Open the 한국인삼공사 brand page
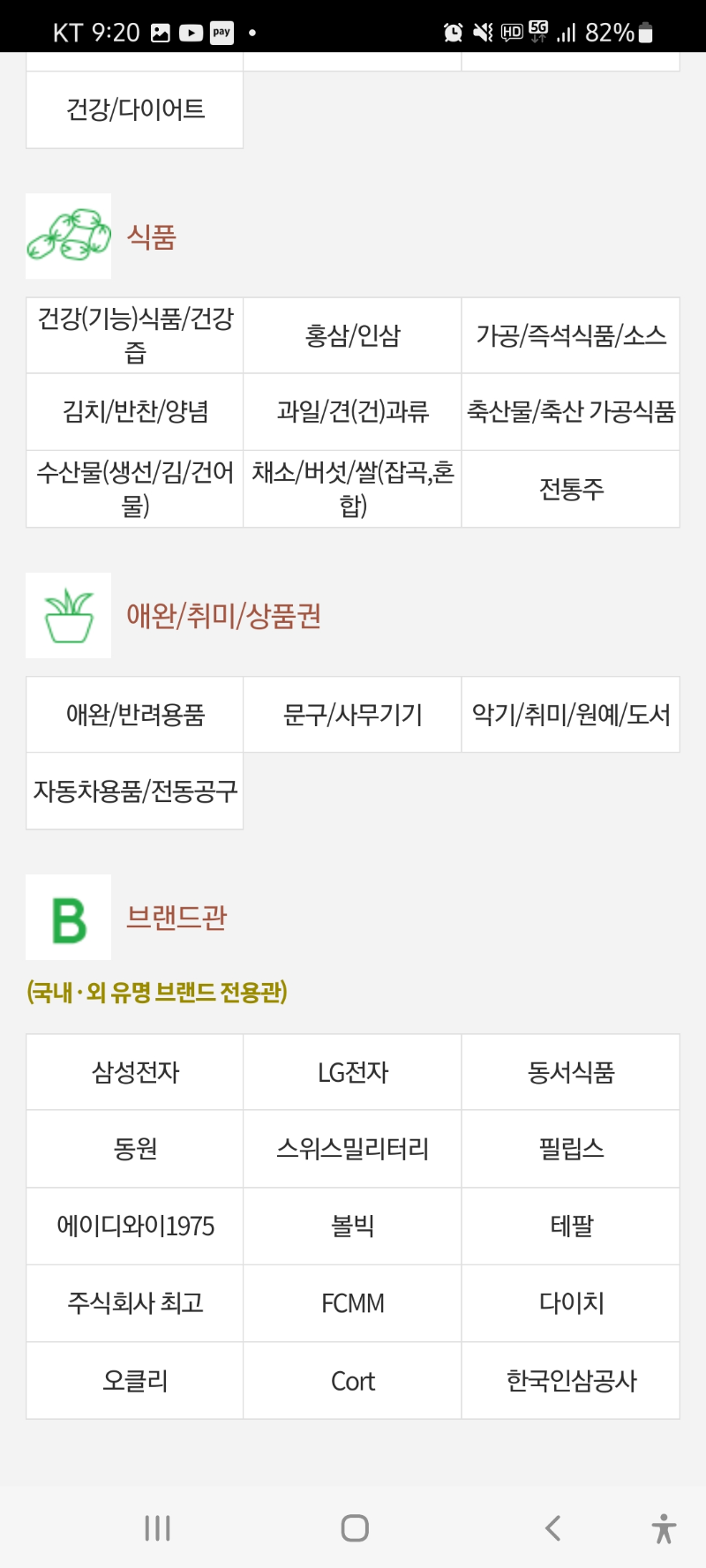The image size is (706, 1568). [x=570, y=1380]
